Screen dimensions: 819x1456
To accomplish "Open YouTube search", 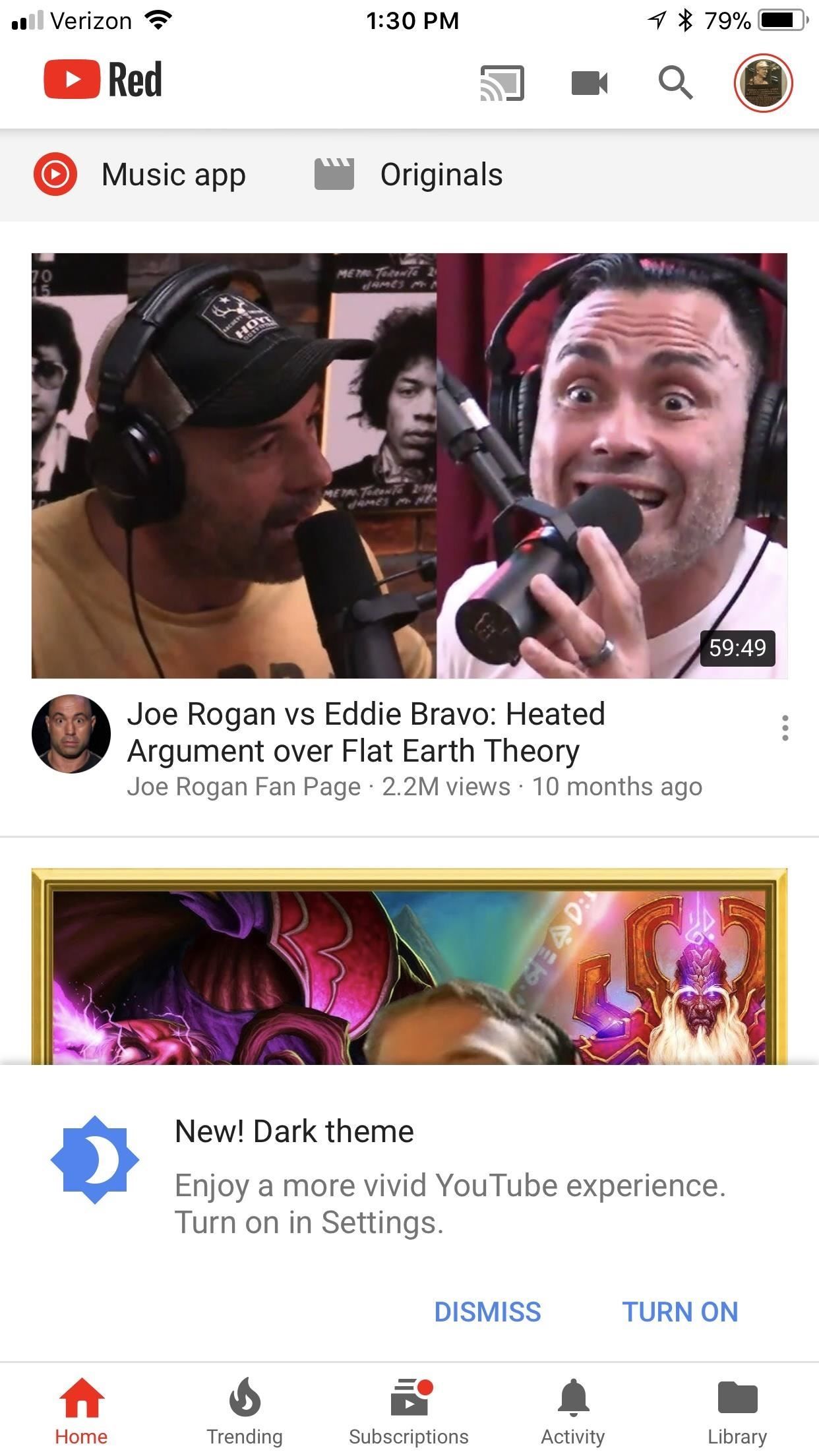I will coord(675,83).
